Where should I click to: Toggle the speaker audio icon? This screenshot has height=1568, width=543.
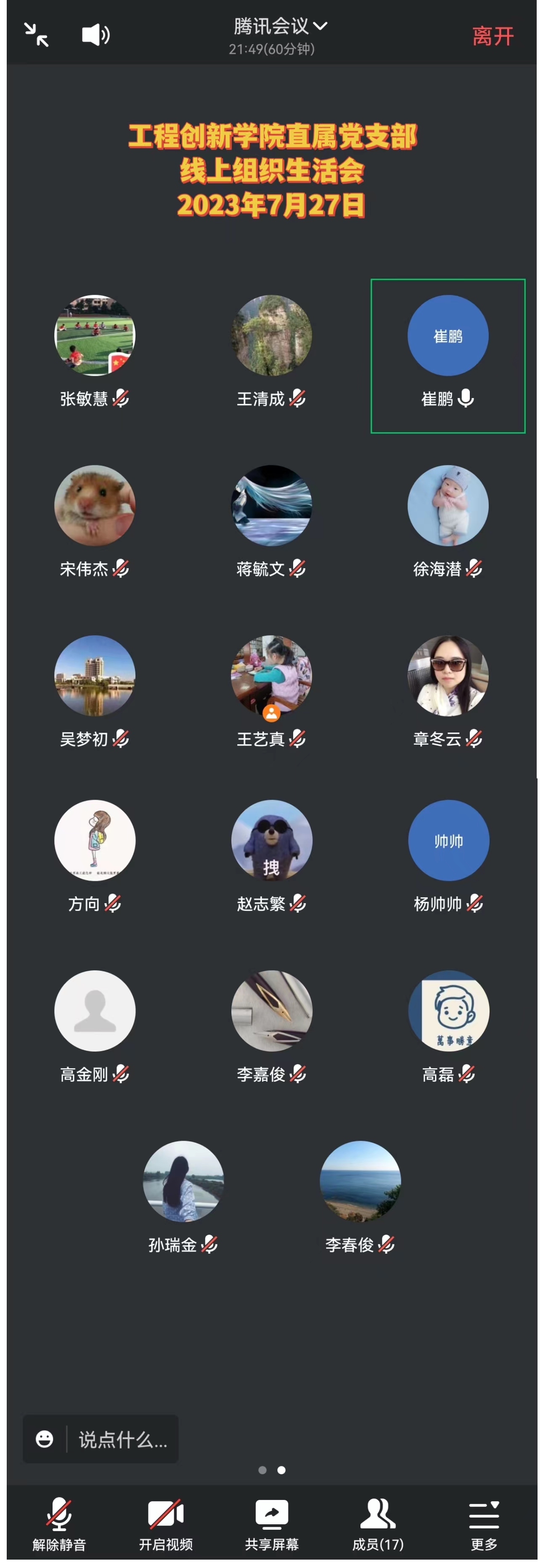95,35
